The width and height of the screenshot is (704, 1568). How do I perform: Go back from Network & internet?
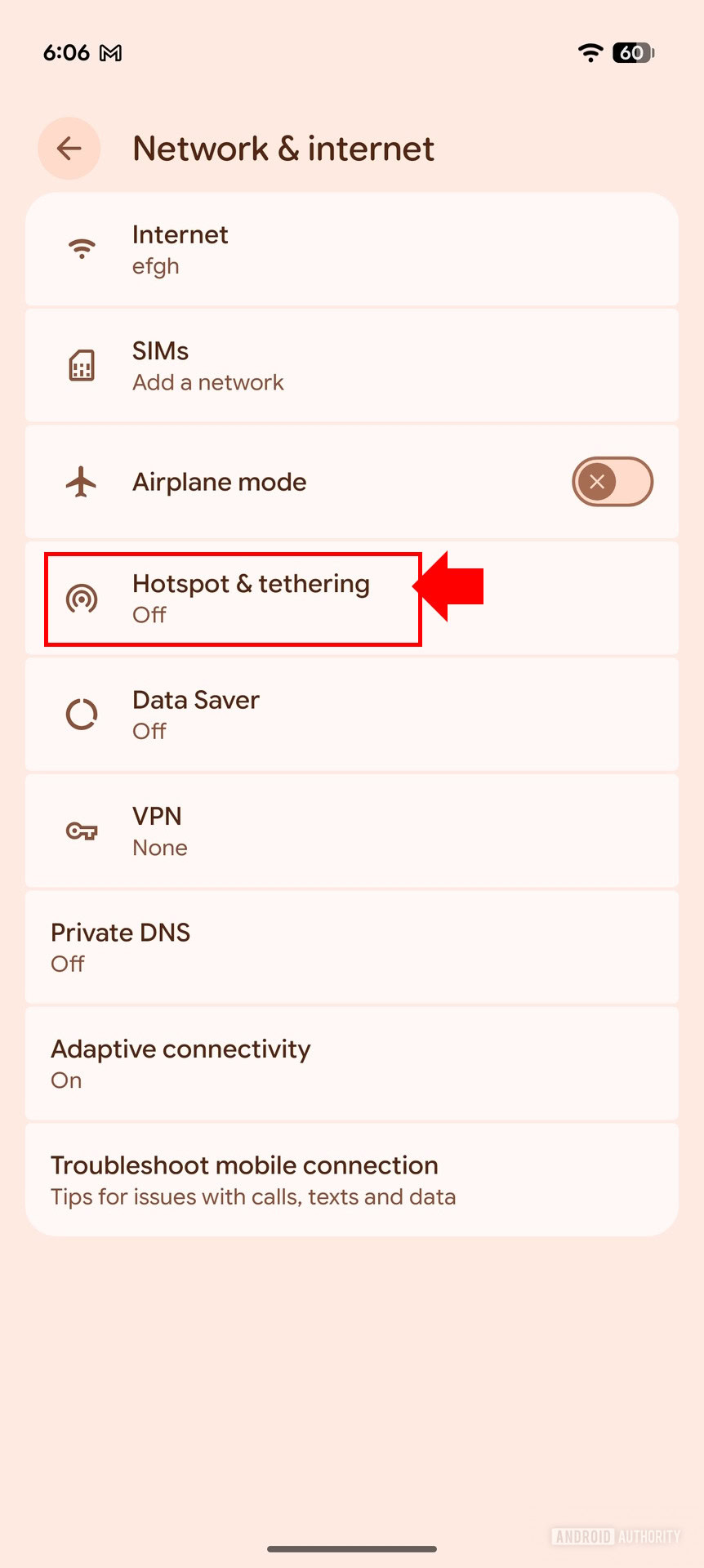click(x=69, y=149)
